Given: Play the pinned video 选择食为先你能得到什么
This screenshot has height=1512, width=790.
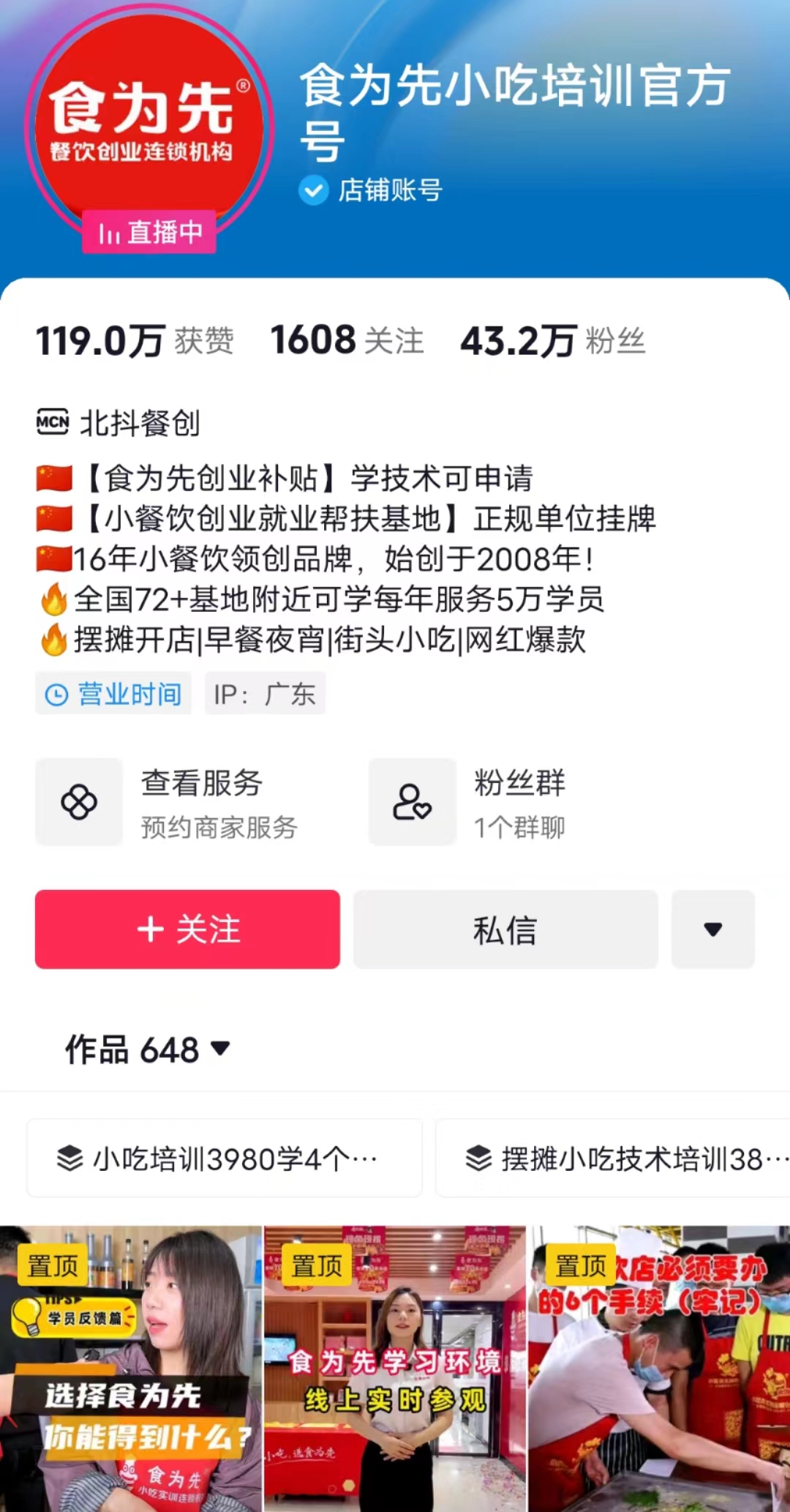Looking at the screenshot, I should 130,1369.
